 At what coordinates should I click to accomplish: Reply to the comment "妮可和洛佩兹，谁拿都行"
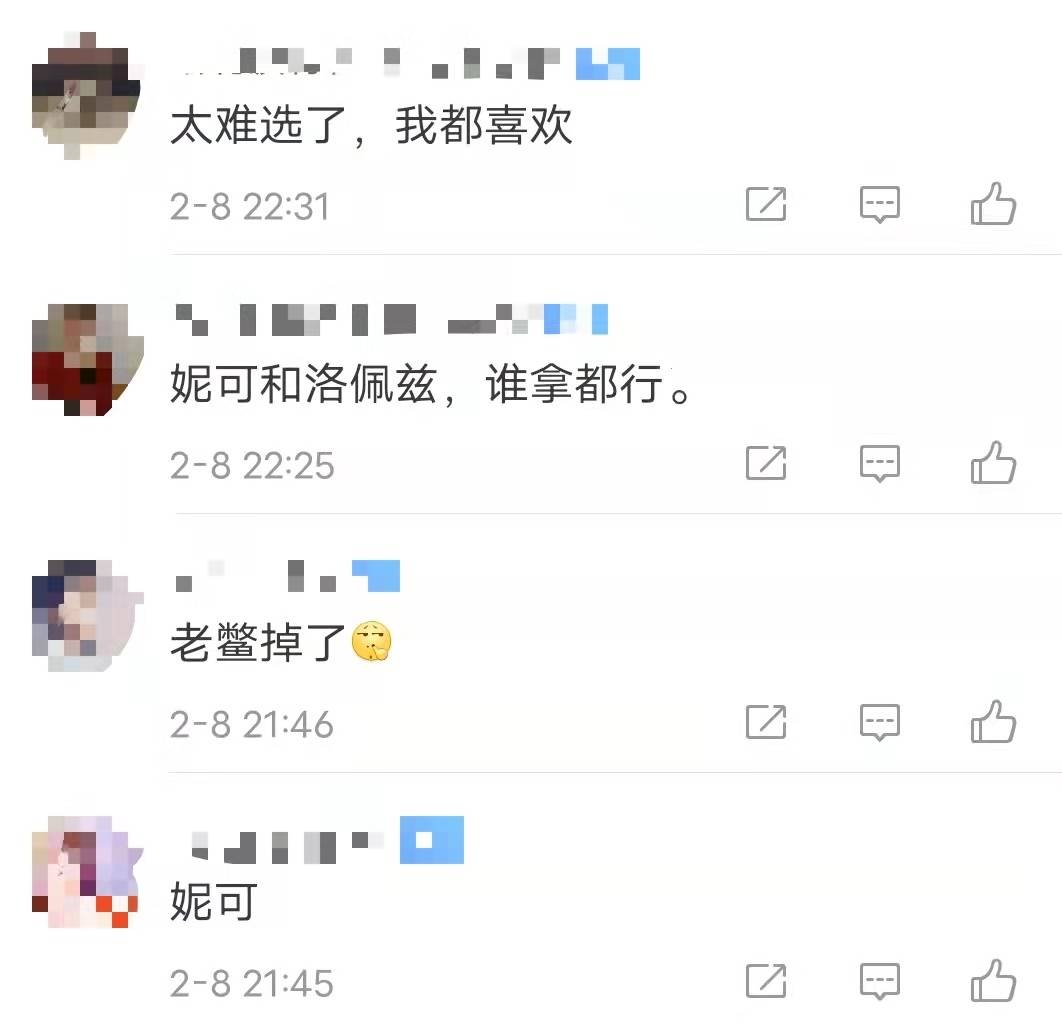tap(880, 464)
